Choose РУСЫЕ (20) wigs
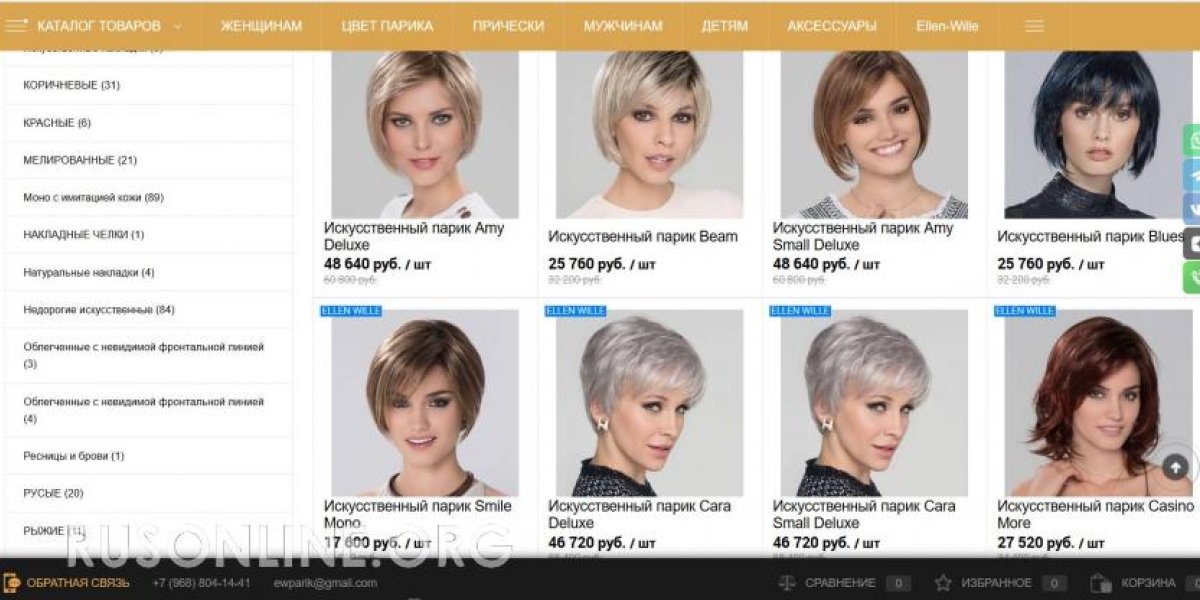Viewport: 1200px width, 600px height. coord(53,494)
